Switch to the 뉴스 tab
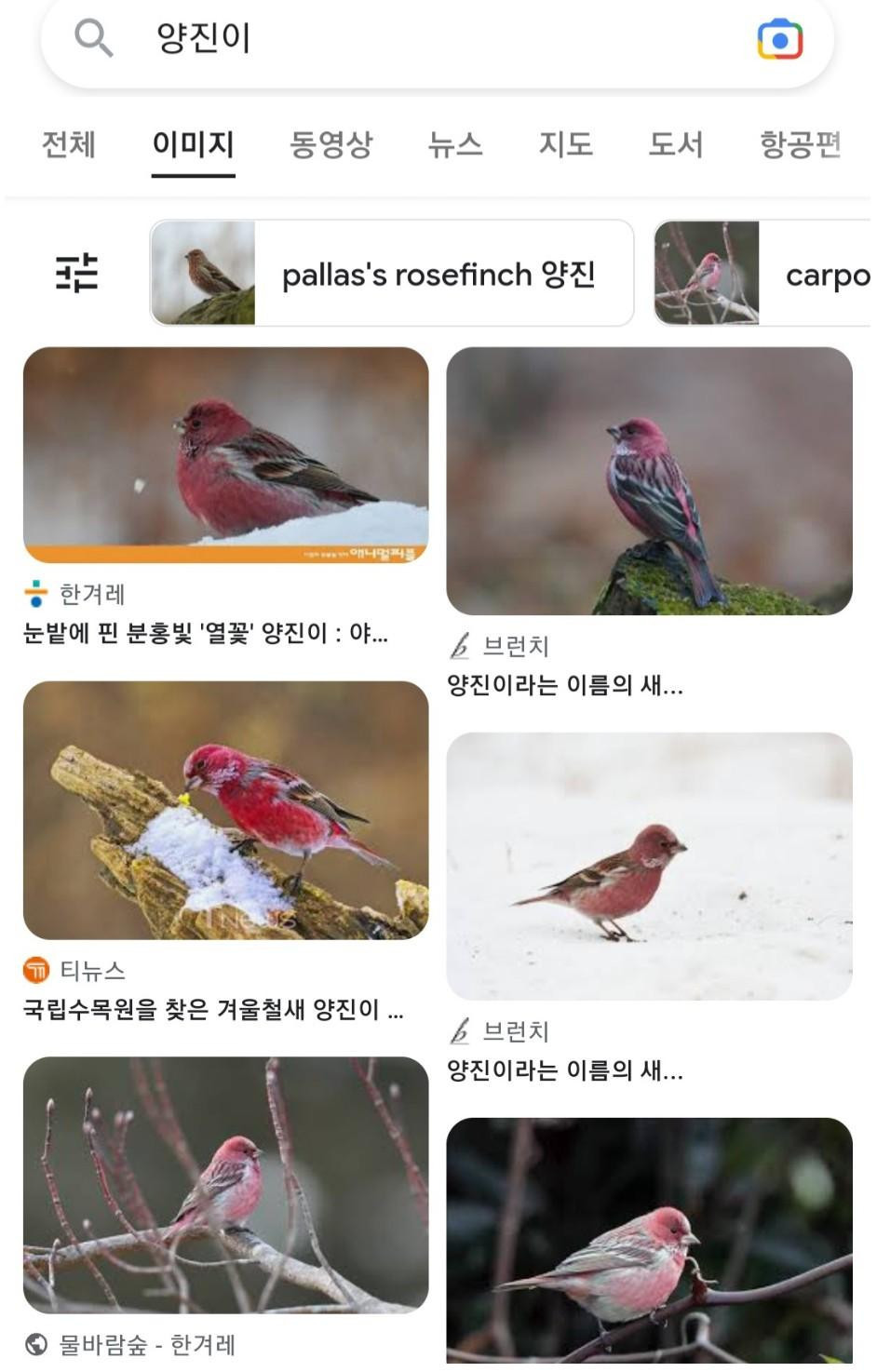 pos(455,144)
